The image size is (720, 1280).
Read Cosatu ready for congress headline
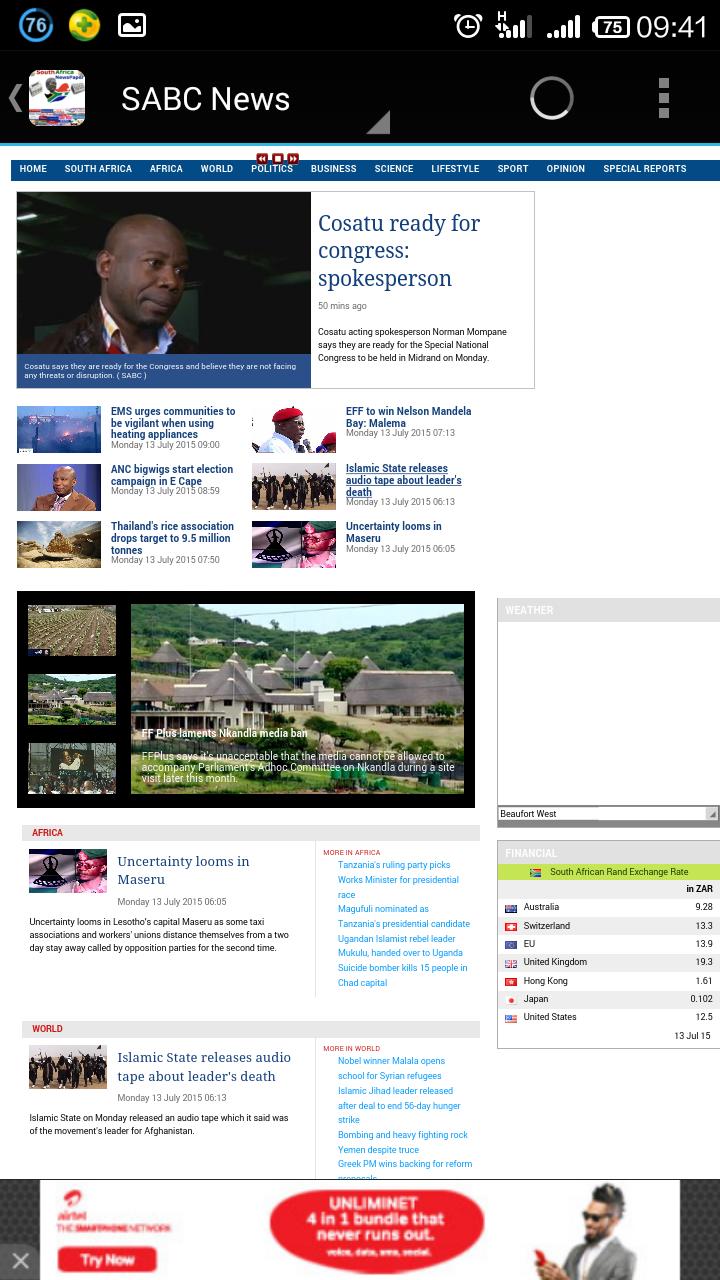pos(399,250)
